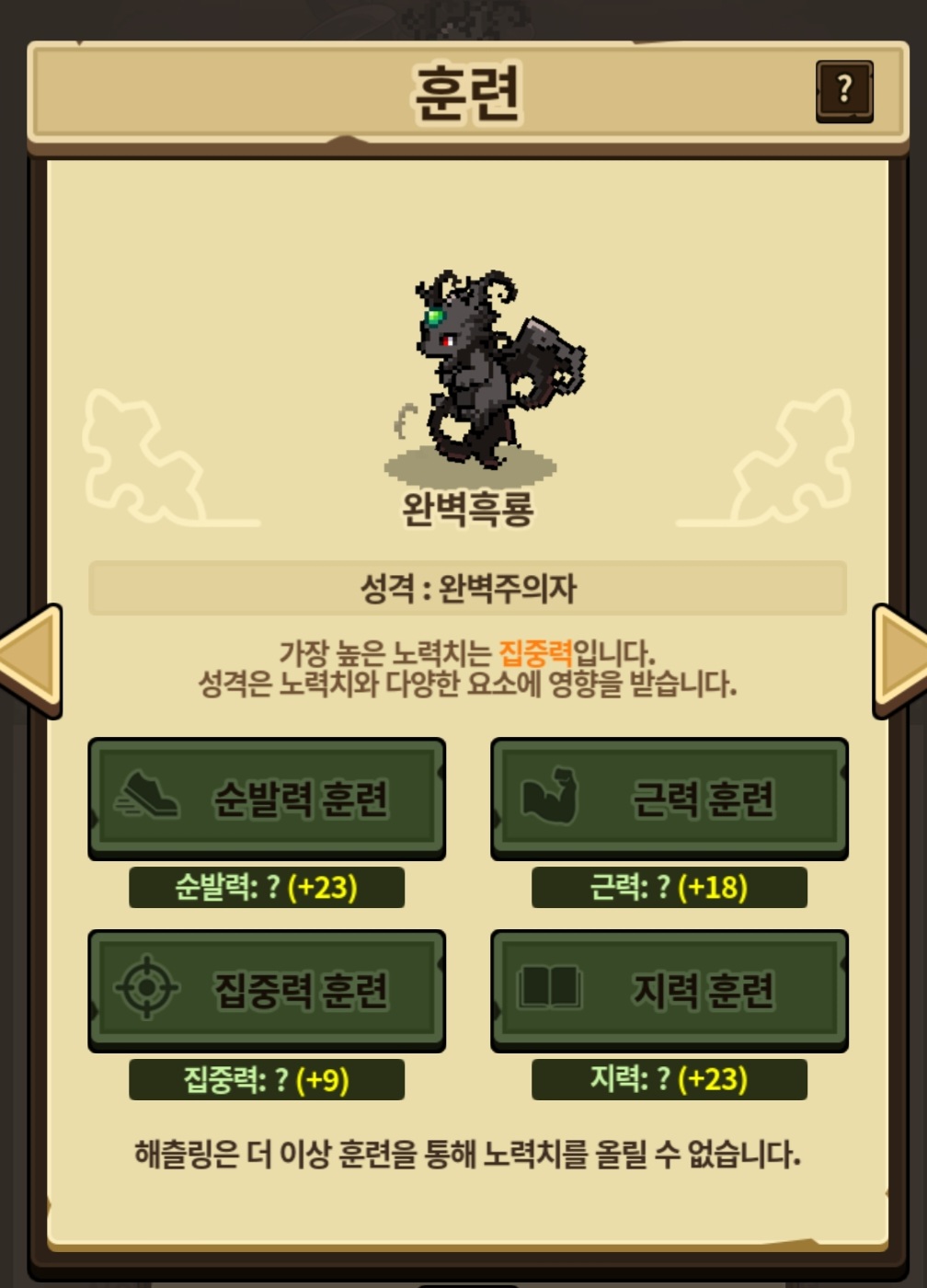This screenshot has height=1288, width=927.
Task: Go to the previous dragon with left arrow
Action: tap(30, 661)
